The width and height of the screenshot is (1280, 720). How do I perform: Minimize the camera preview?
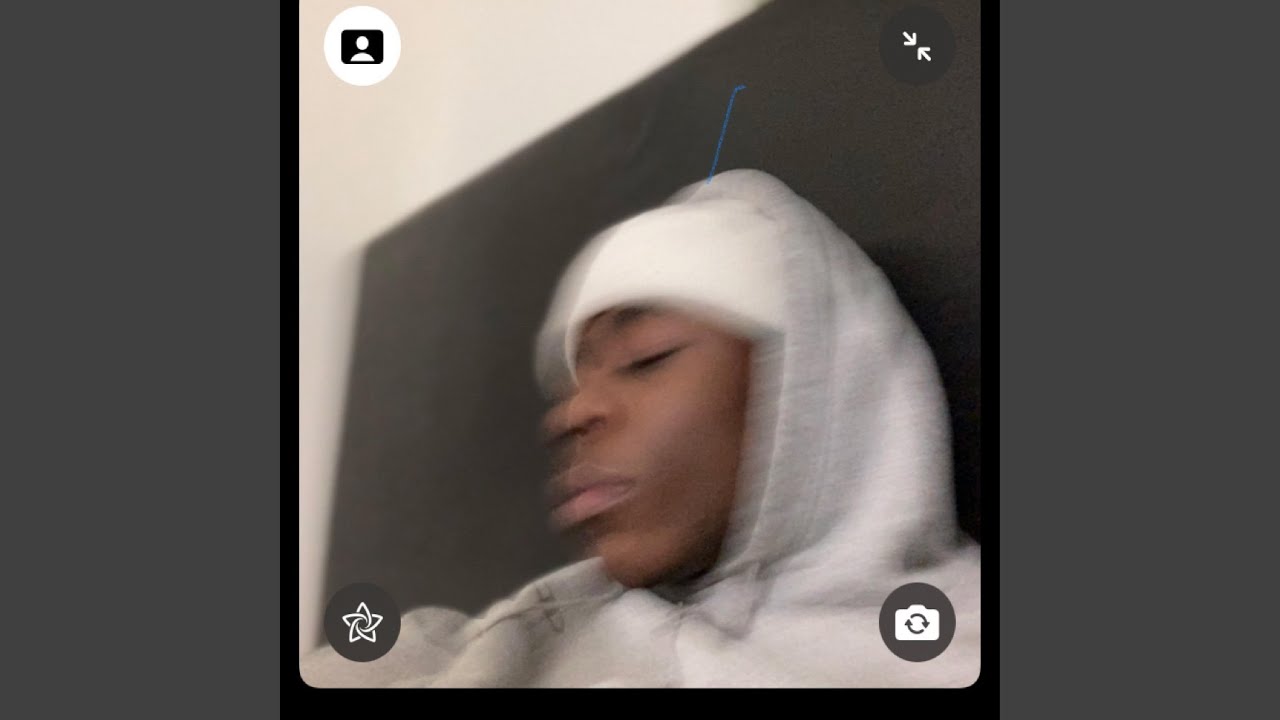pos(916,46)
